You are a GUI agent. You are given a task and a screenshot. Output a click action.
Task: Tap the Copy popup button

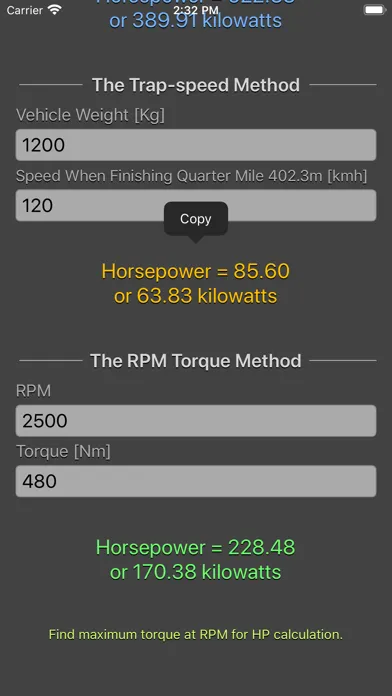point(196,218)
